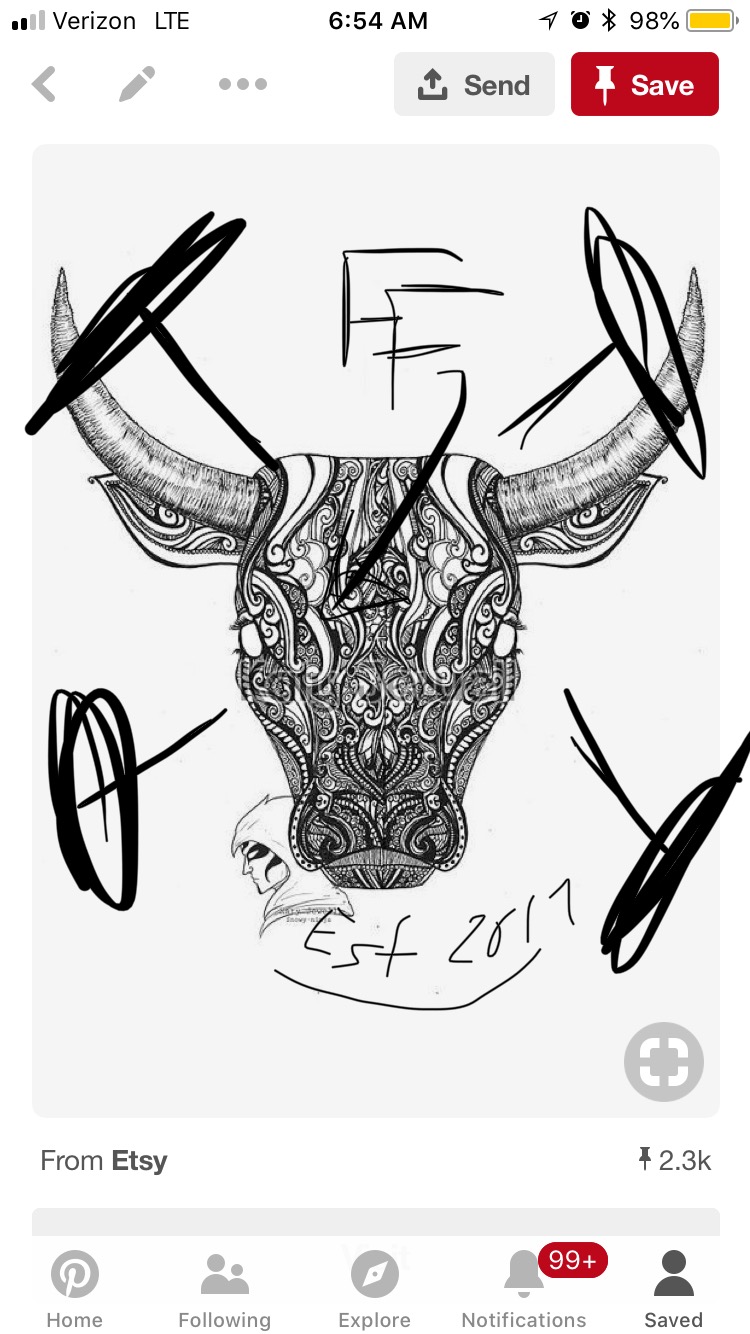Viewport: 750px width, 1334px height.
Task: Save this pin to a board
Action: tap(644, 85)
